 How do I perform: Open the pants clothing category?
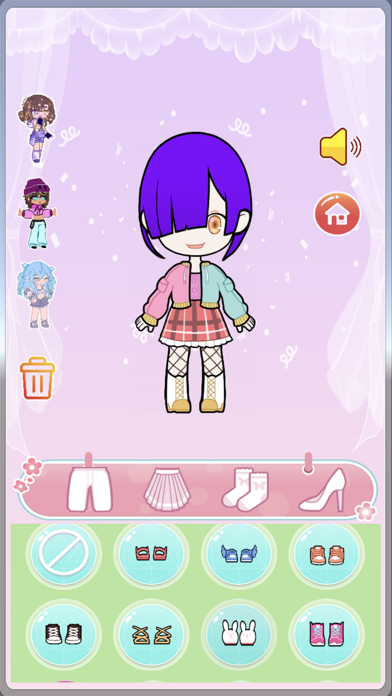point(90,488)
